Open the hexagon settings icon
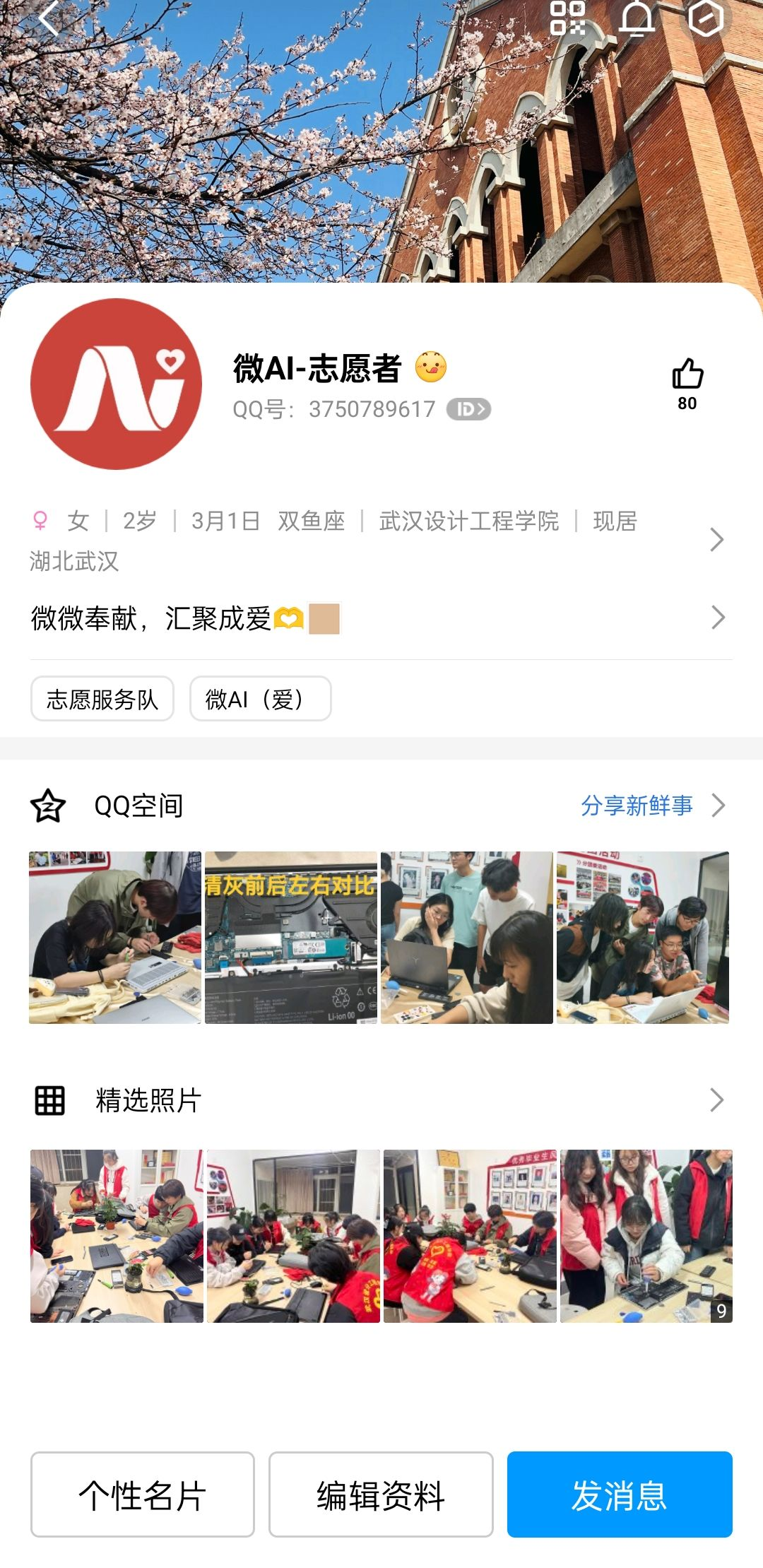 706,18
